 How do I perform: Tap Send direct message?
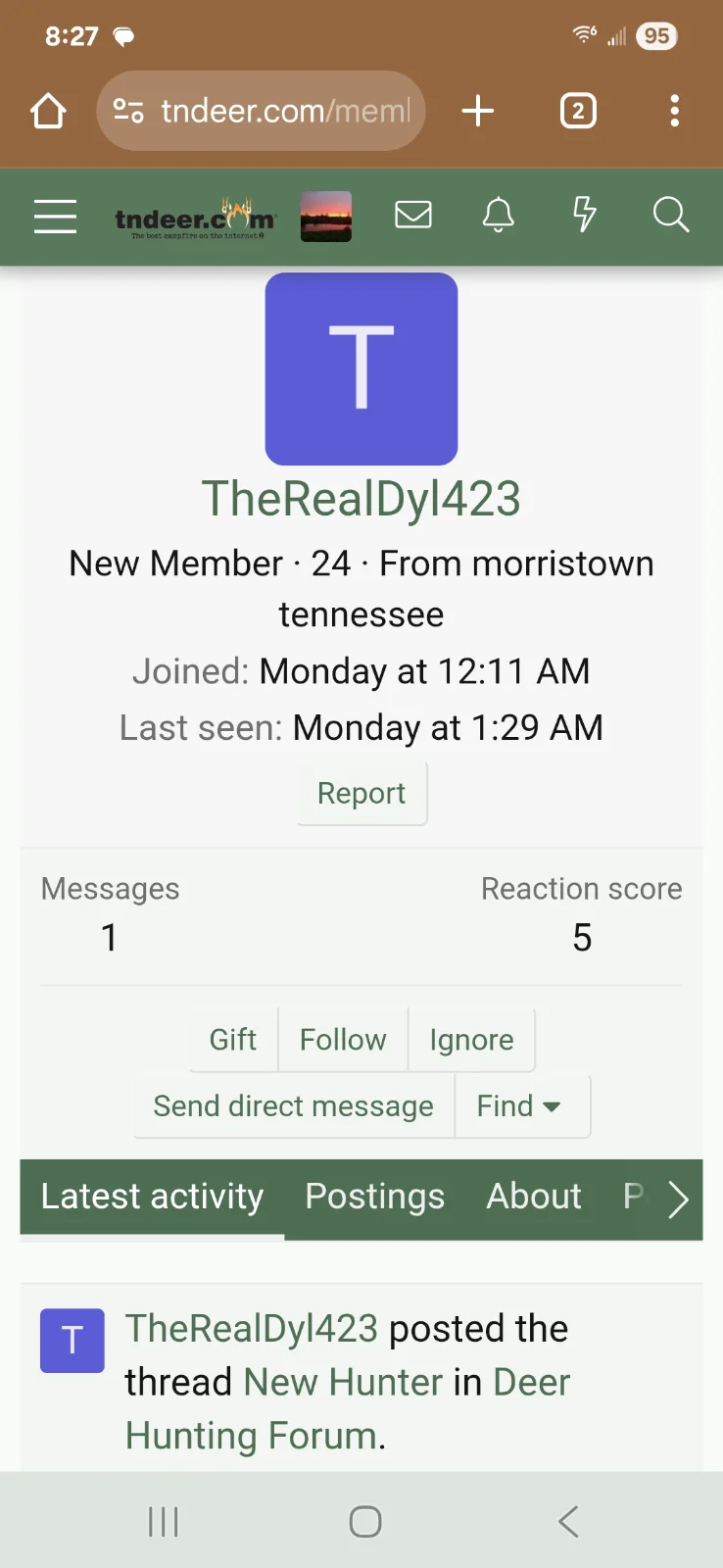(293, 1106)
